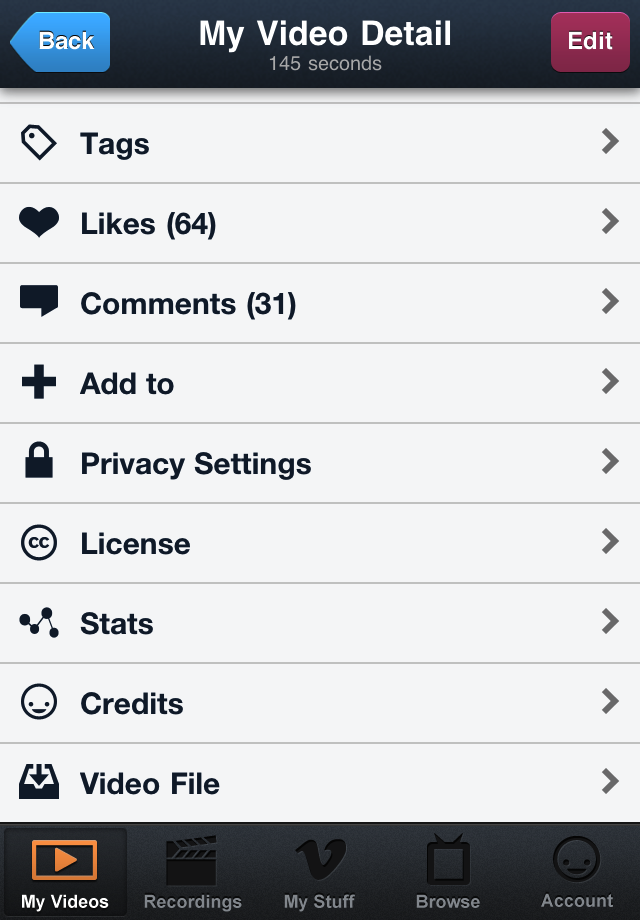This screenshot has width=640, height=920.
Task: Select the Add to option
Action: tap(320, 384)
